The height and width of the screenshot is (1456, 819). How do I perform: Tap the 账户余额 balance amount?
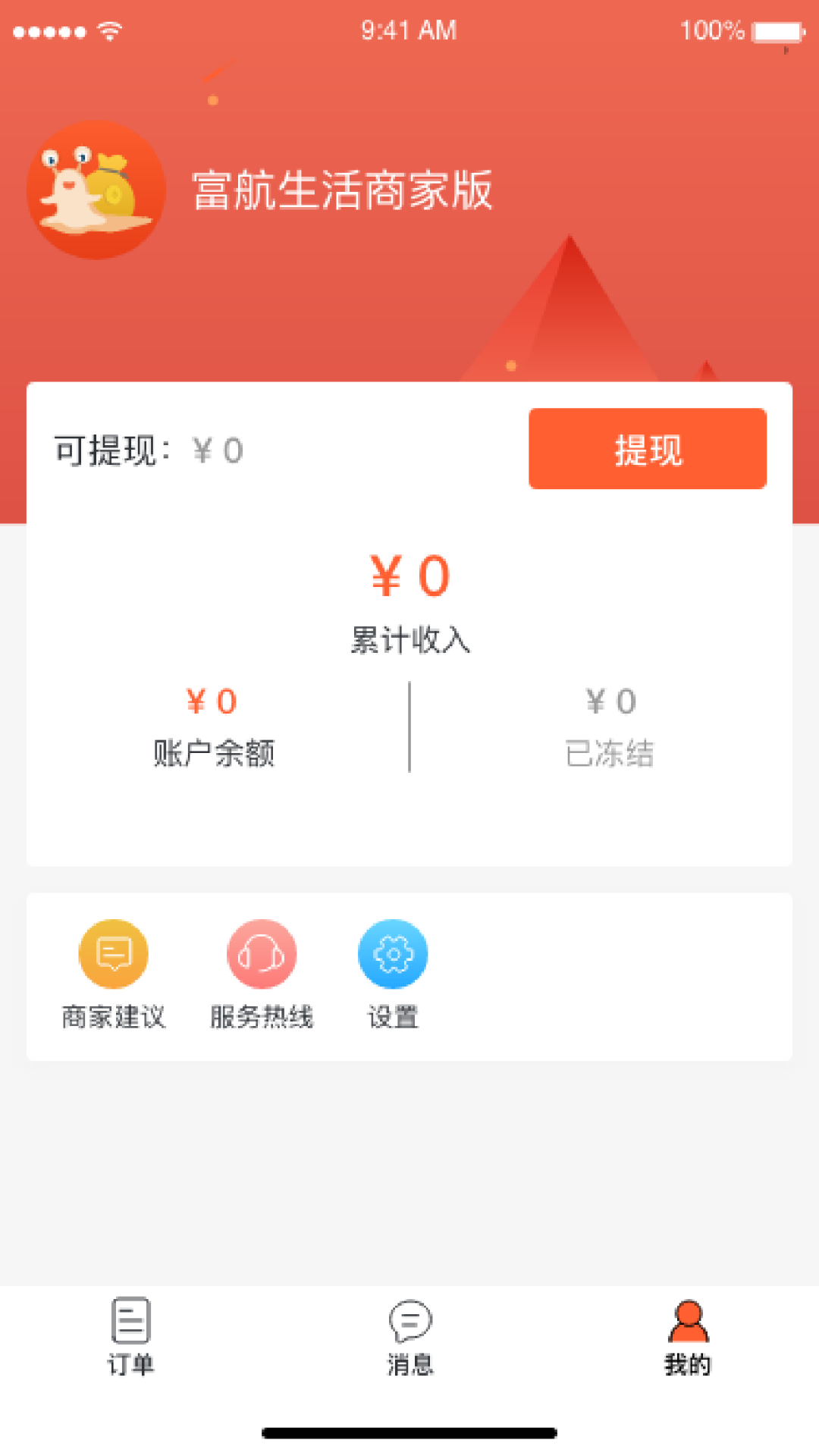point(213,701)
